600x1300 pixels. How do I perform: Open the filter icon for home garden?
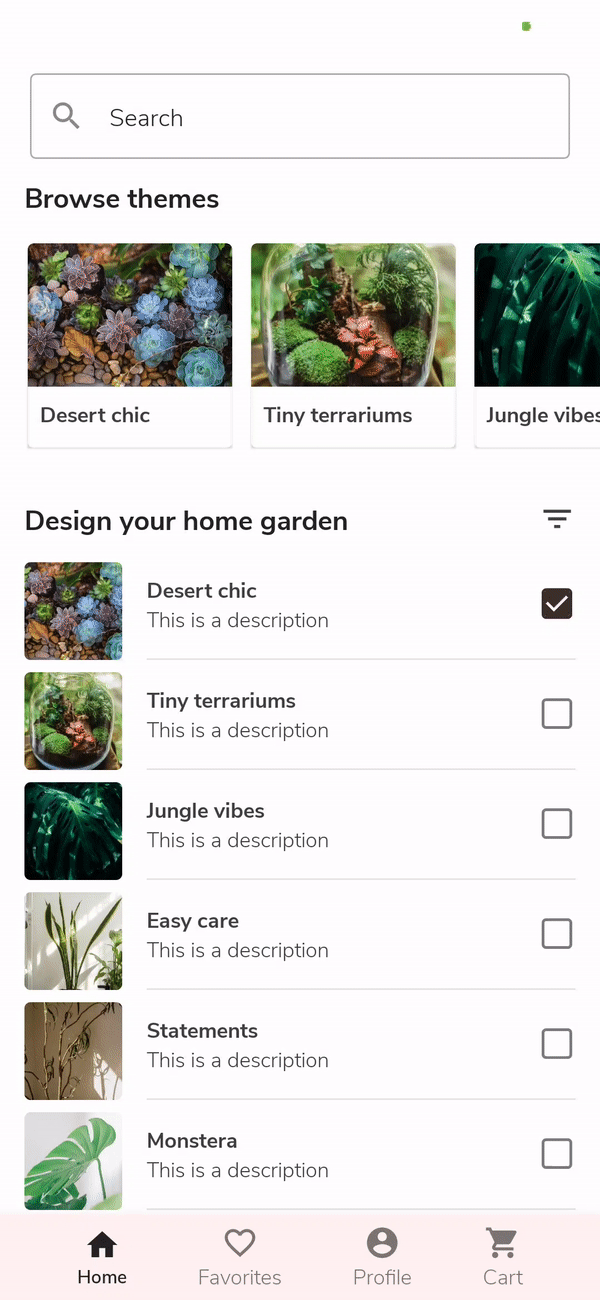click(x=557, y=519)
